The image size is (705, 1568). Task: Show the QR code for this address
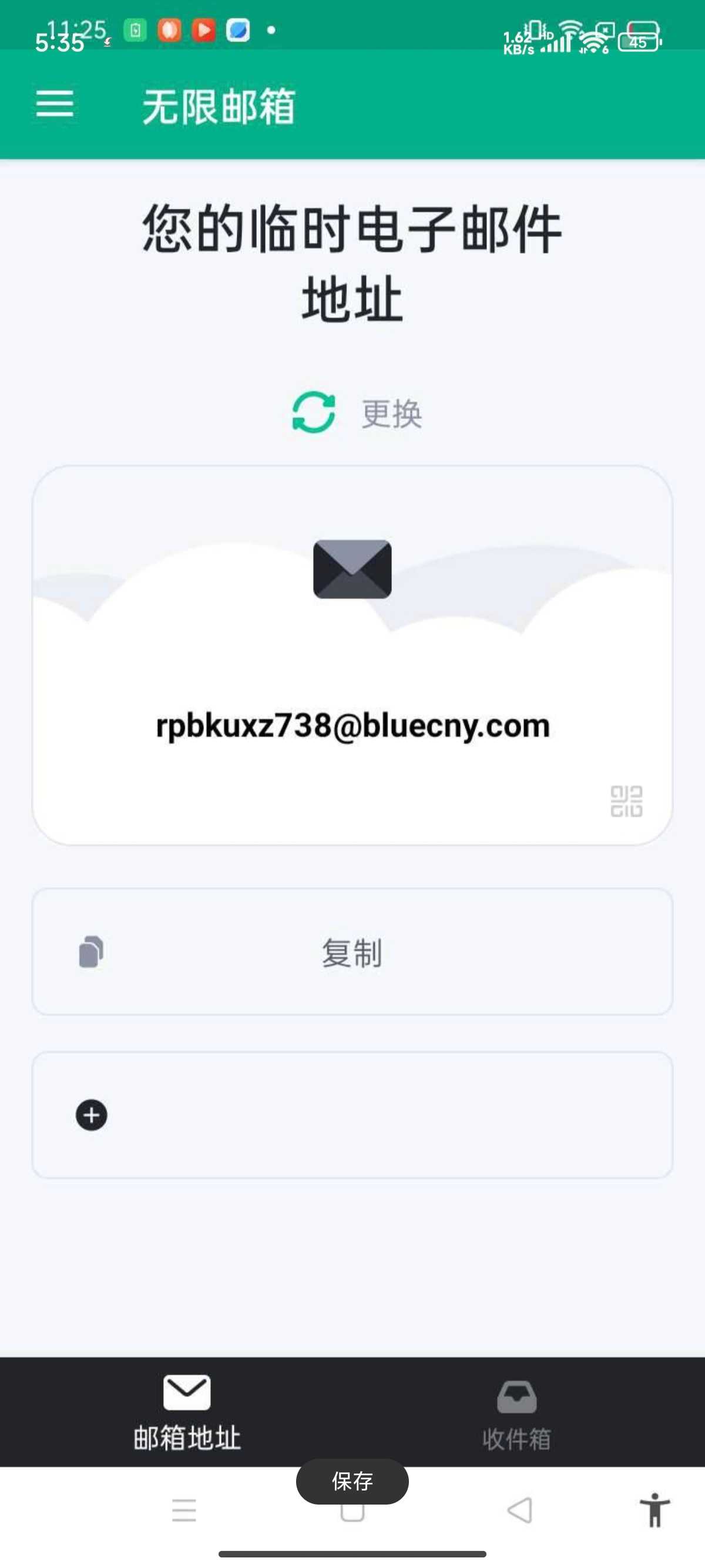(626, 801)
